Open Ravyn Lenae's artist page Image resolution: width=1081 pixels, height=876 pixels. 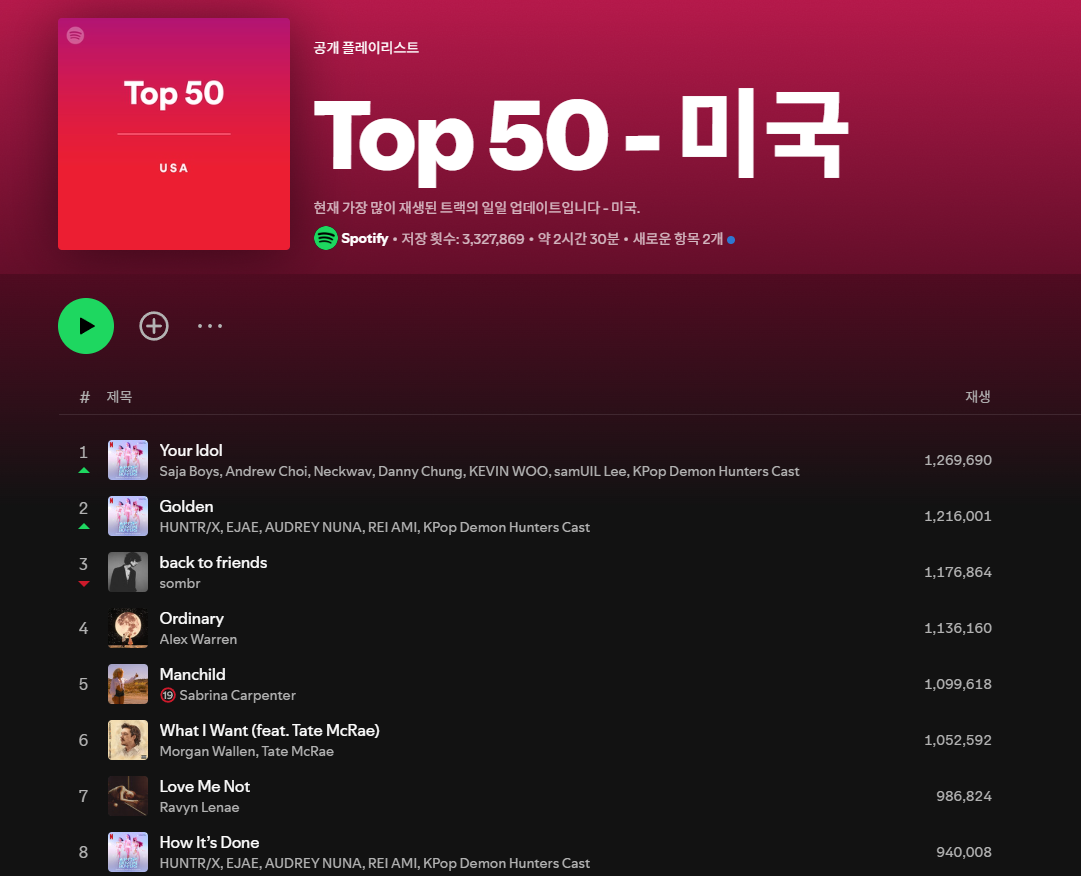[199, 807]
